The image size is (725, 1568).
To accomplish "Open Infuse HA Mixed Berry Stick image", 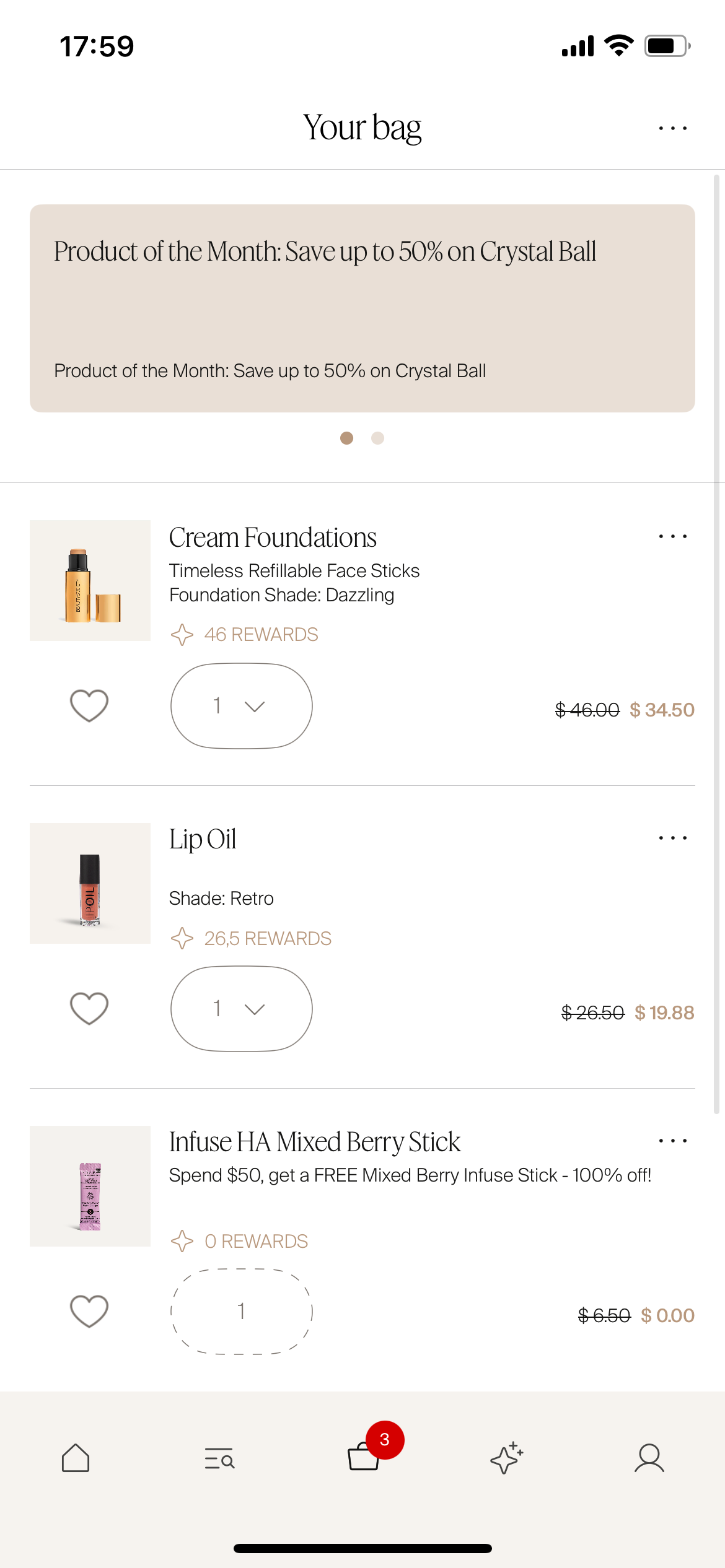I will click(90, 1186).
